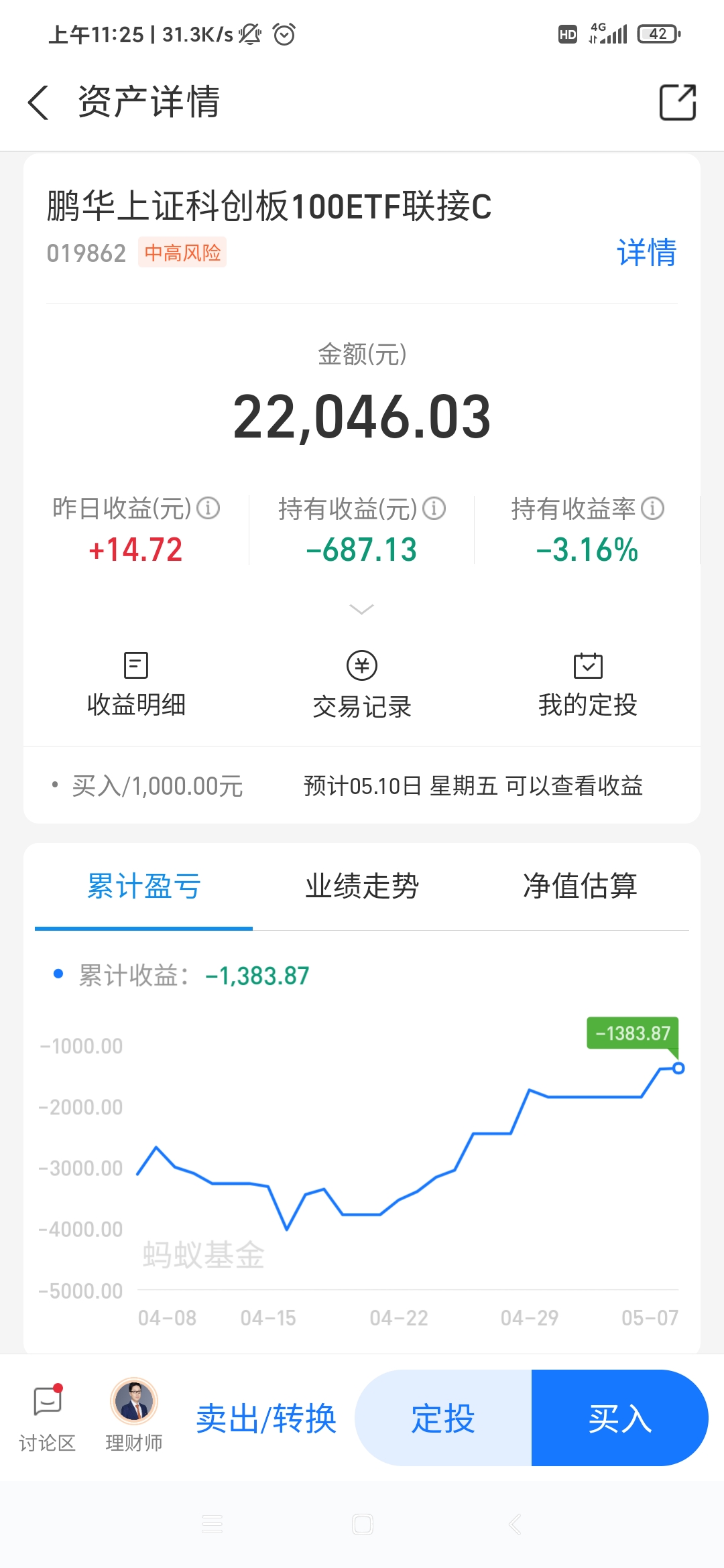The image size is (724, 1568).
Task: Open the 交易记录 transaction records
Action: [x=361, y=683]
